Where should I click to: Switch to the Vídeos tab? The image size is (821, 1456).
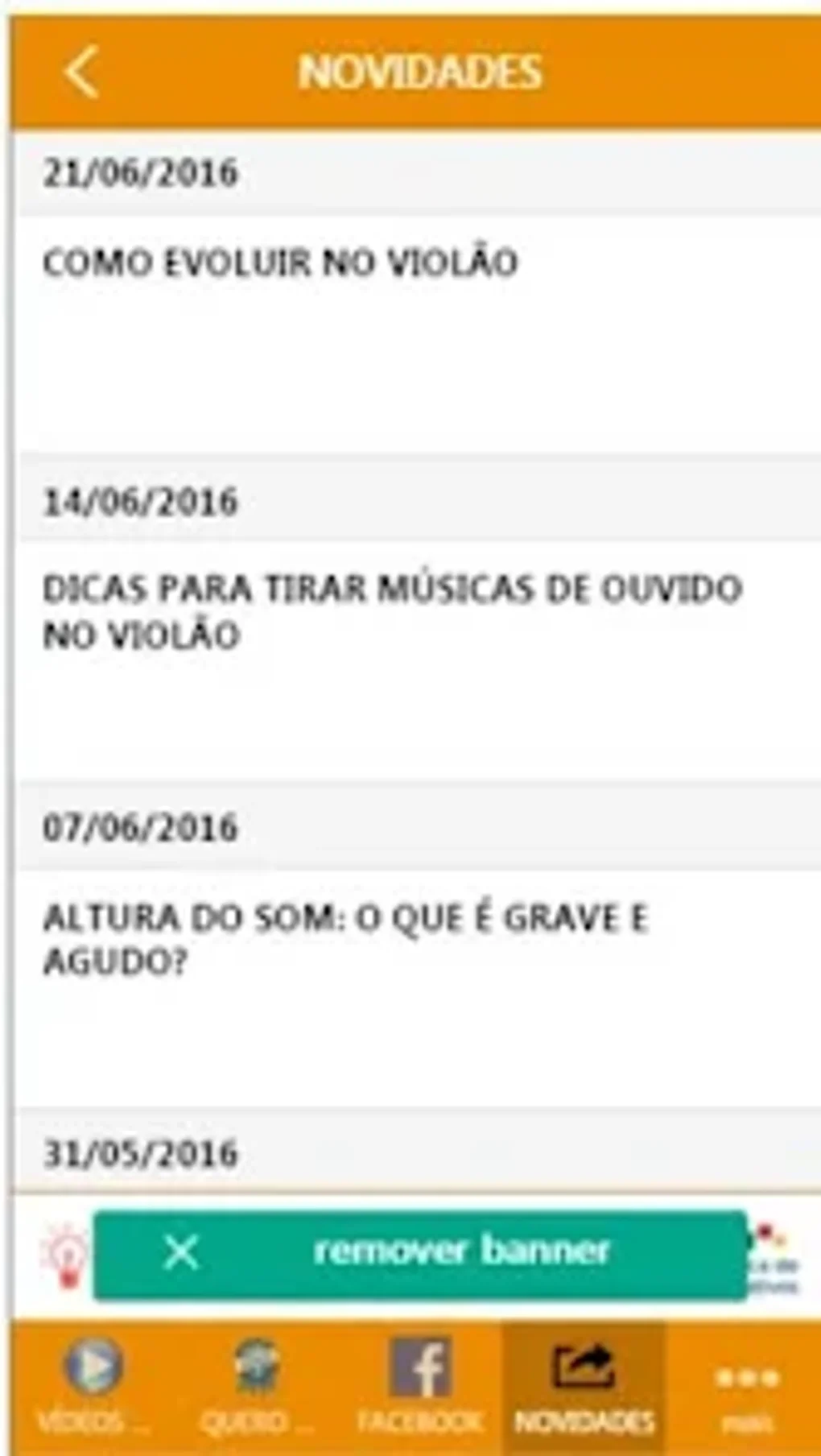click(93, 1385)
